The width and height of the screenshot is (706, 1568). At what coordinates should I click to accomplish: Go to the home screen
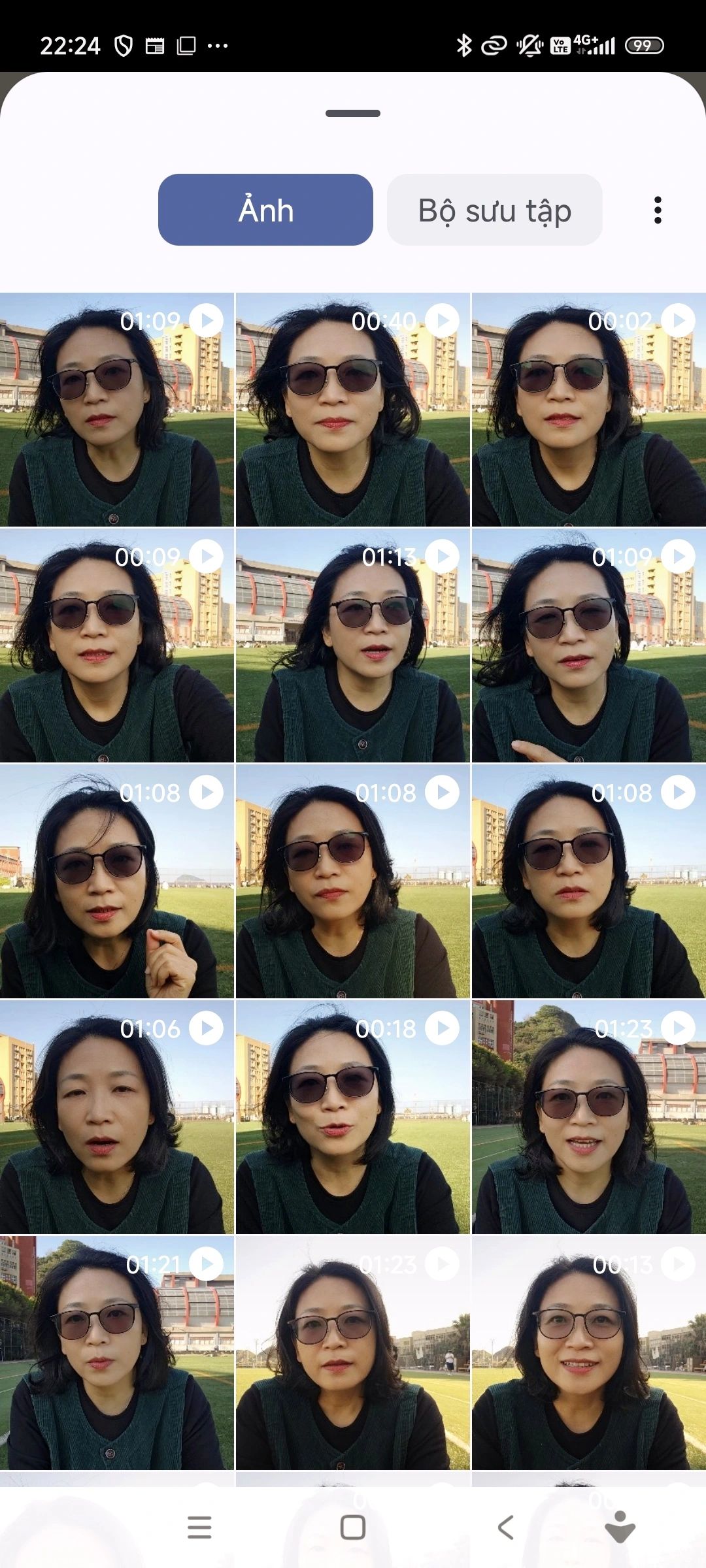coord(353,1527)
